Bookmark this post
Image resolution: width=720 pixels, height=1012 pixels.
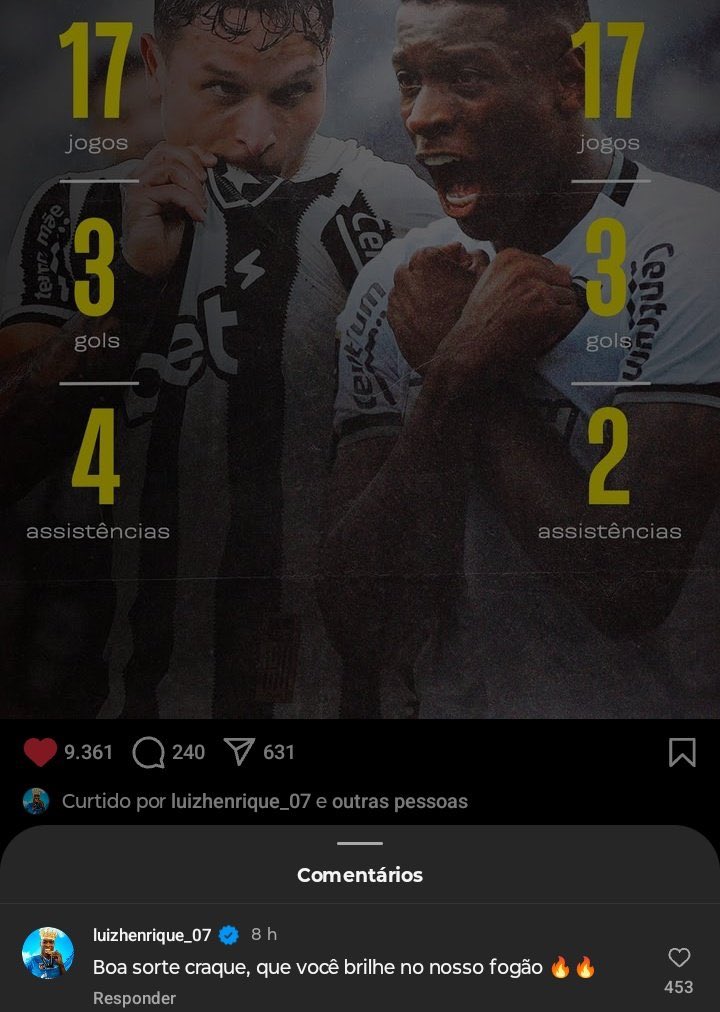682,752
